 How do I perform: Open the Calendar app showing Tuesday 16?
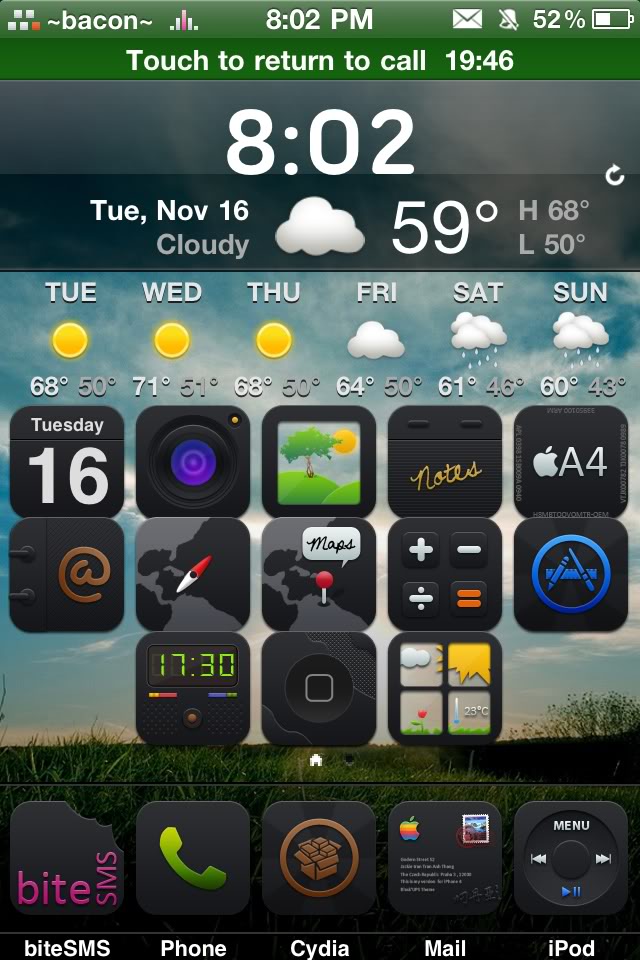(67, 461)
